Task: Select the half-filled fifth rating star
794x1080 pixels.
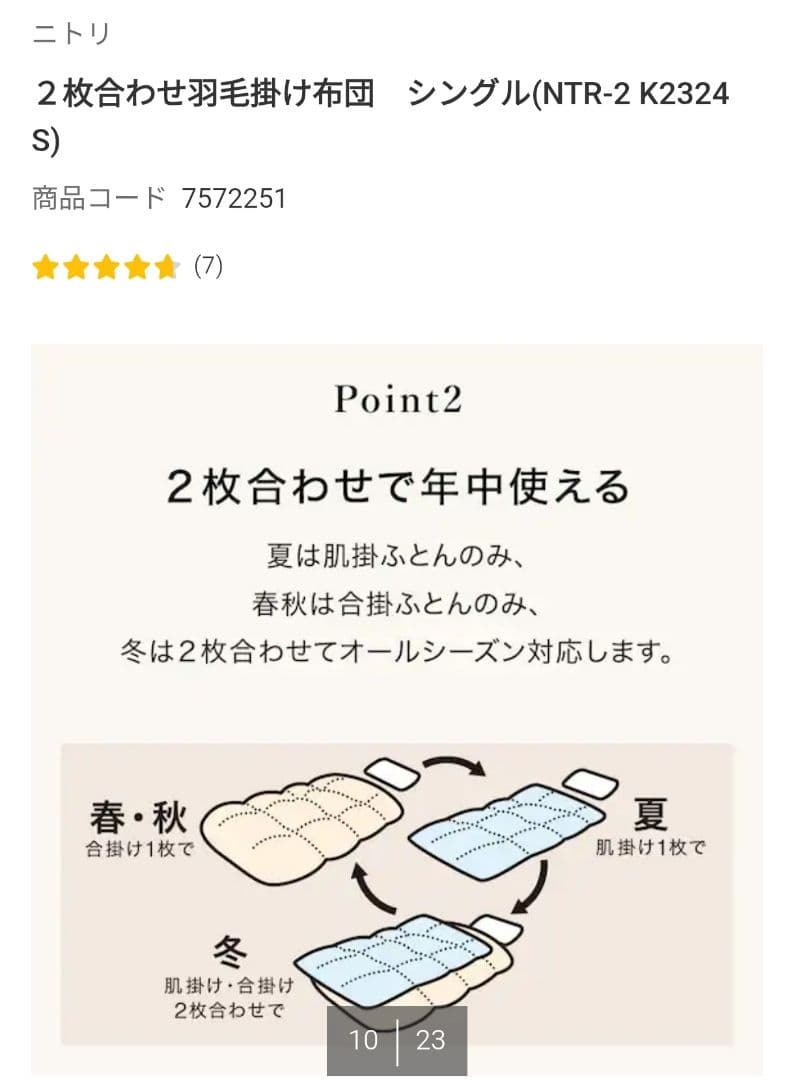Action: click(x=168, y=267)
